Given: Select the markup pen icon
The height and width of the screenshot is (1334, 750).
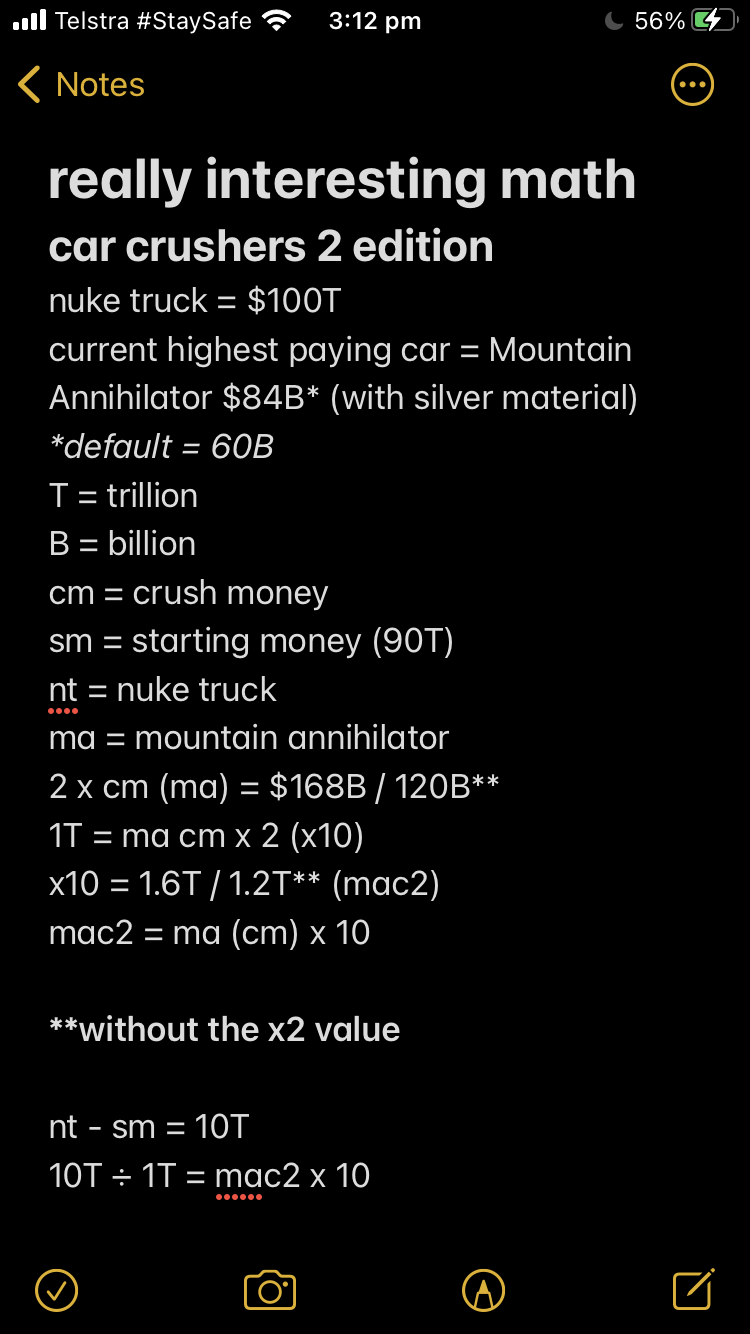Looking at the screenshot, I should (483, 1290).
